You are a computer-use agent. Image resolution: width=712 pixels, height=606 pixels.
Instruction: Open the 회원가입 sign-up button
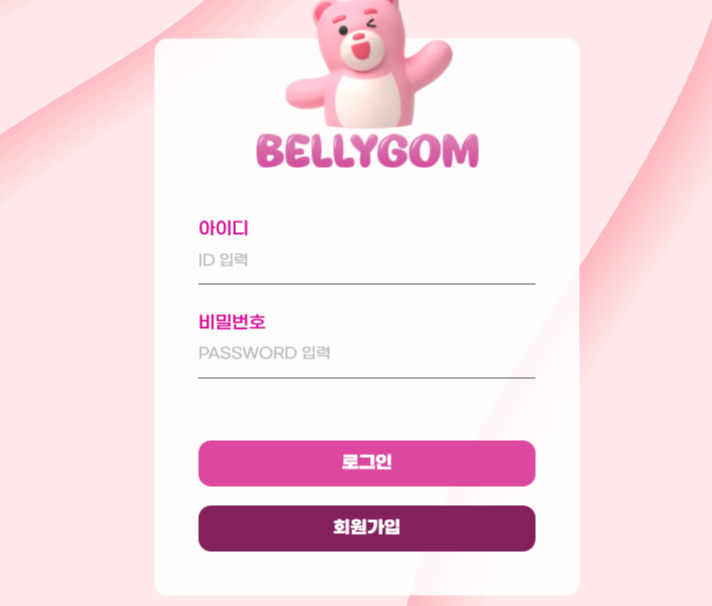(x=366, y=528)
